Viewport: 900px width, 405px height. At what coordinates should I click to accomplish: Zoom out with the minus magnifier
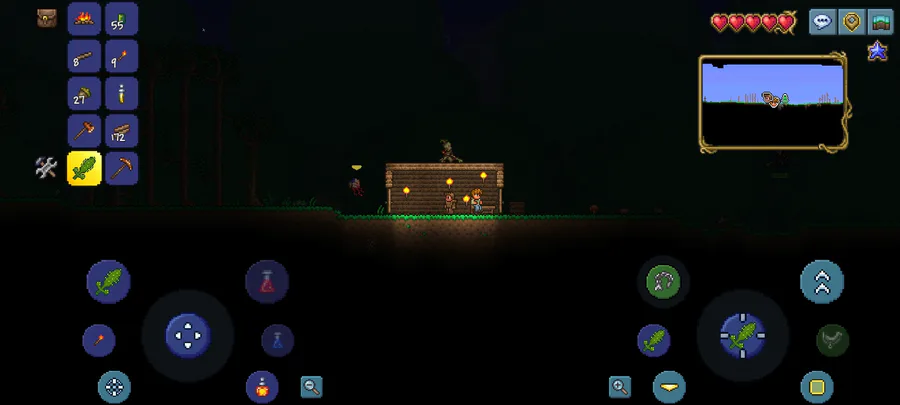pyautogui.click(x=312, y=386)
